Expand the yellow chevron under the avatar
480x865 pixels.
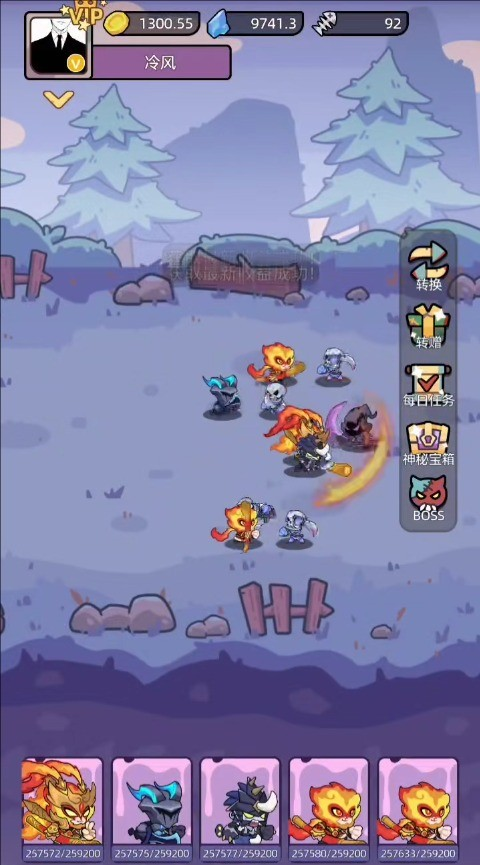pyautogui.click(x=58, y=99)
